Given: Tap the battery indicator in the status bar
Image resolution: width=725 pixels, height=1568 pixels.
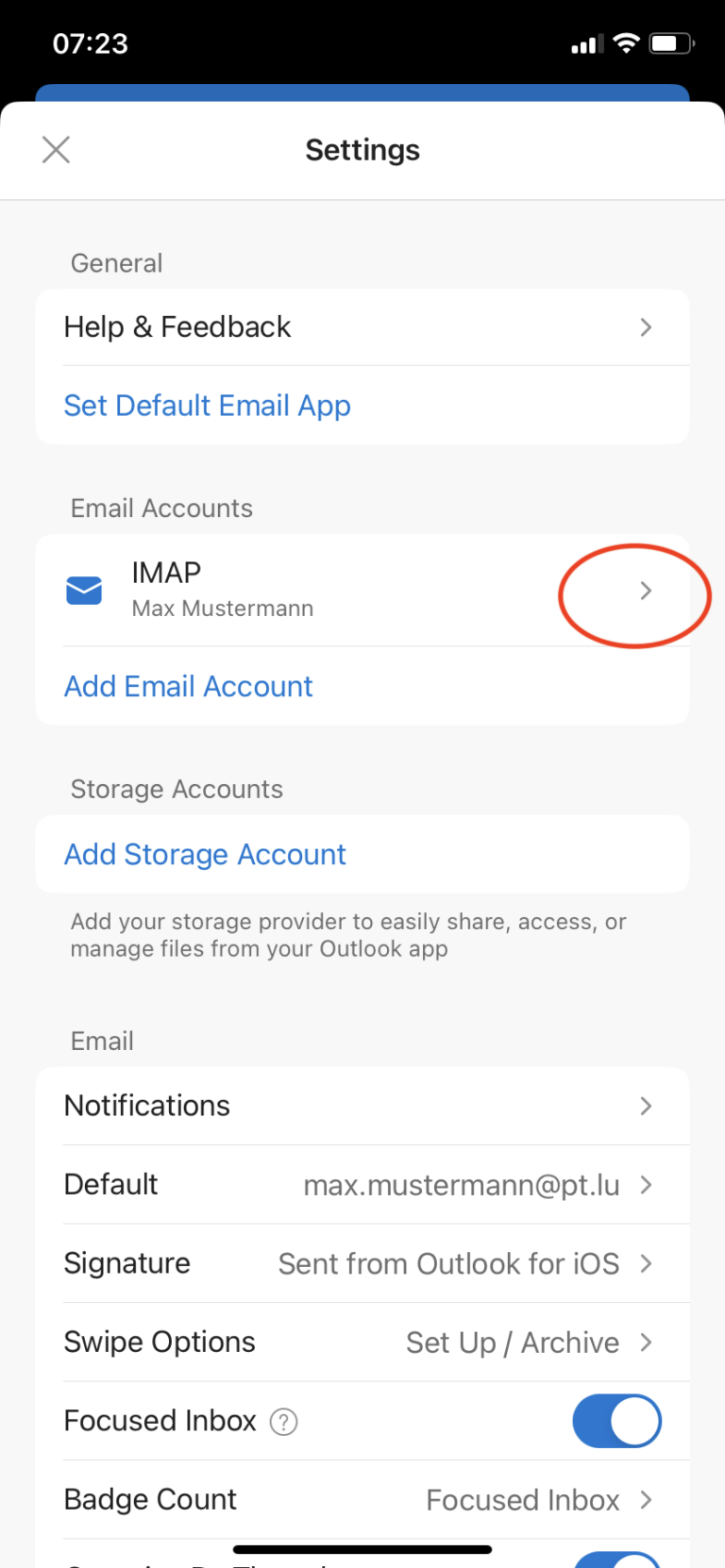Looking at the screenshot, I should [x=671, y=42].
